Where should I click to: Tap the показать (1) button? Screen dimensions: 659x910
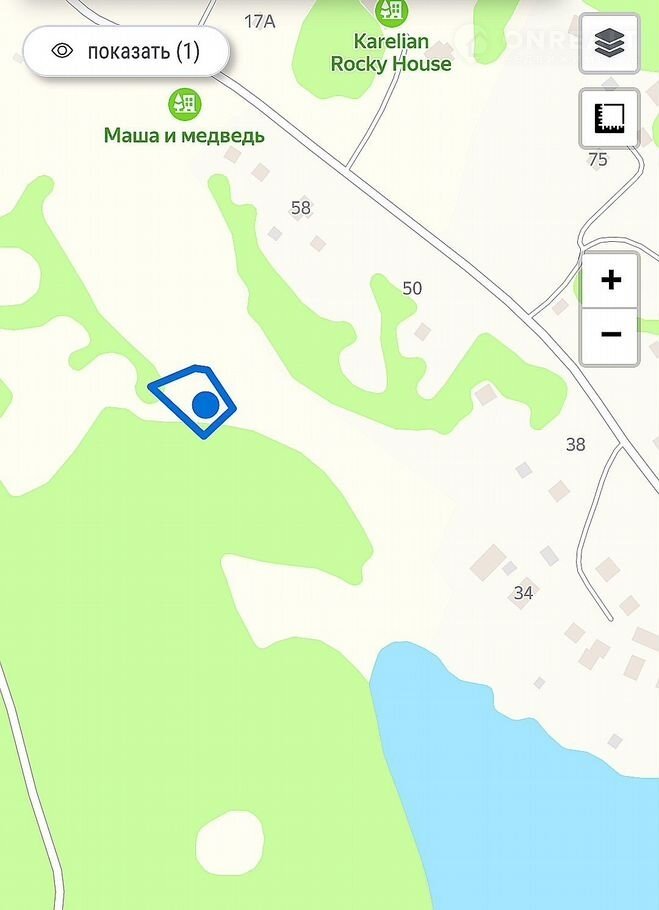[x=126, y=52]
